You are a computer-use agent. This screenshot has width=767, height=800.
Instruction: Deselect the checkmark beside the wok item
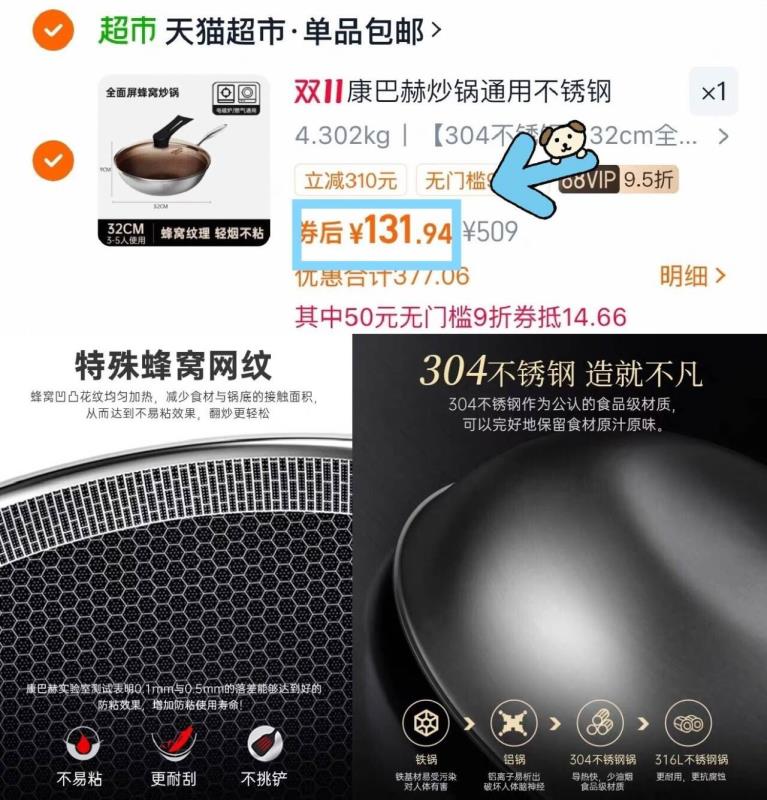coord(53,160)
